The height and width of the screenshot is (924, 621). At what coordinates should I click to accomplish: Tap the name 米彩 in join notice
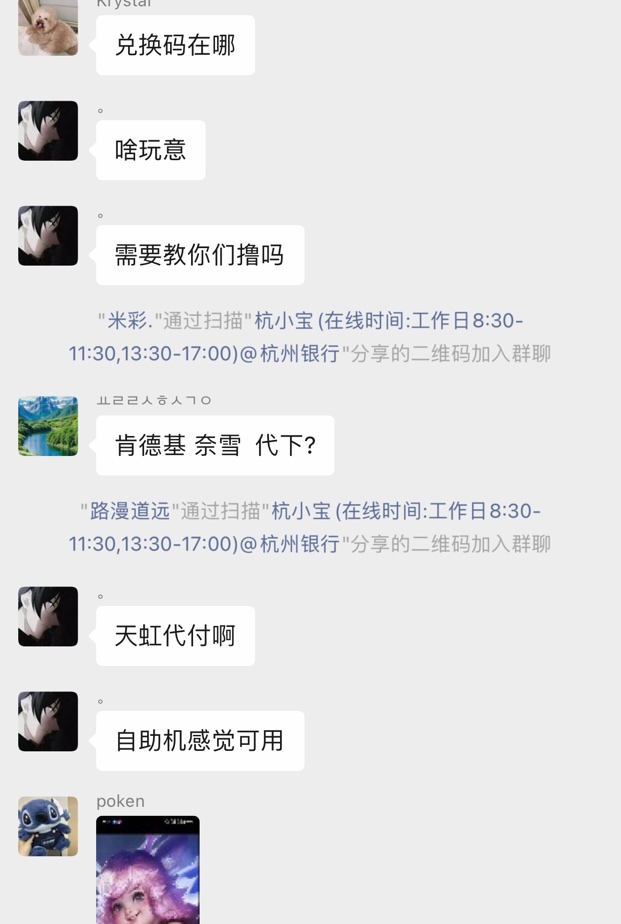(x=129, y=321)
